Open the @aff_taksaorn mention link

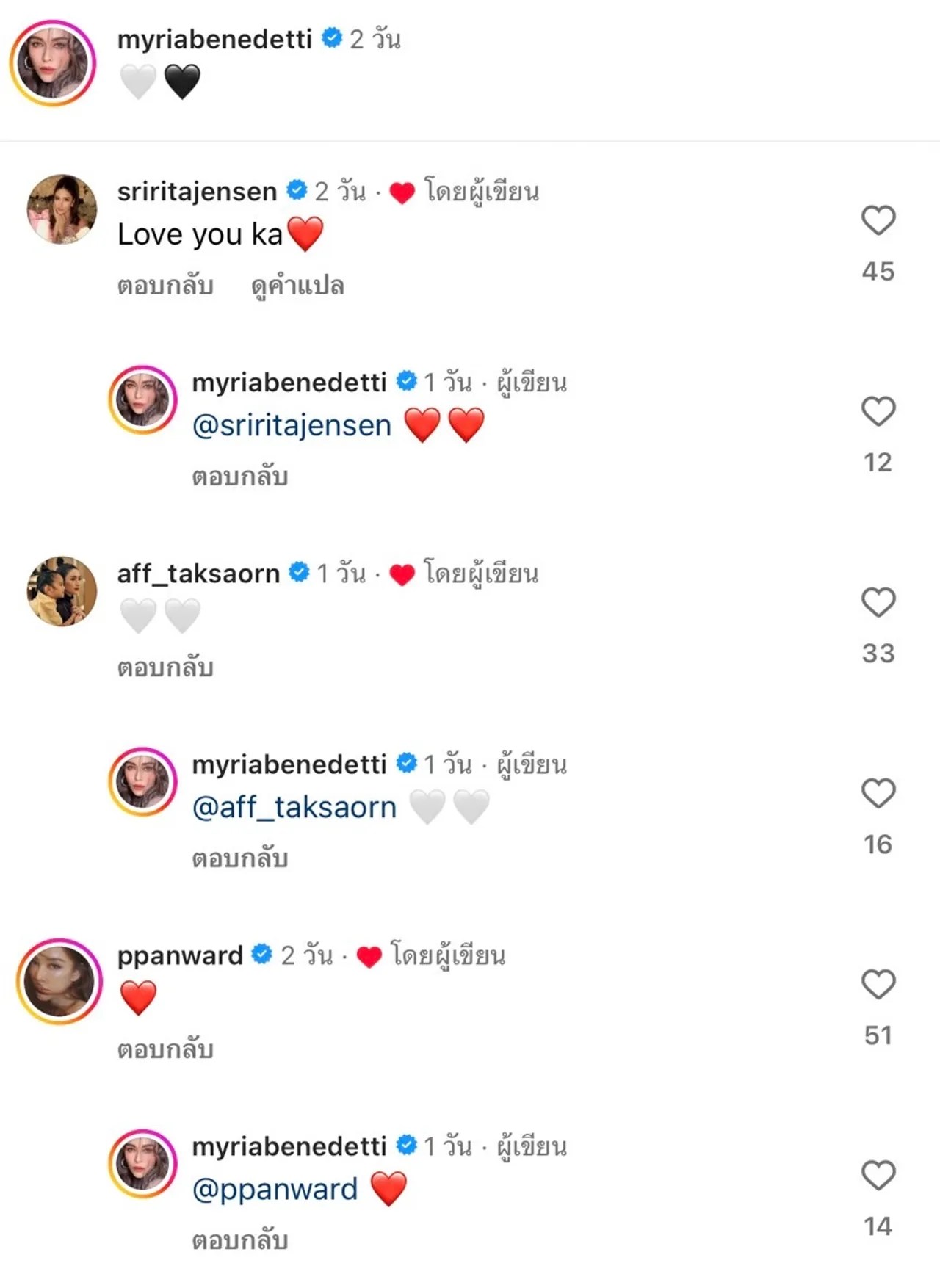[x=294, y=808]
